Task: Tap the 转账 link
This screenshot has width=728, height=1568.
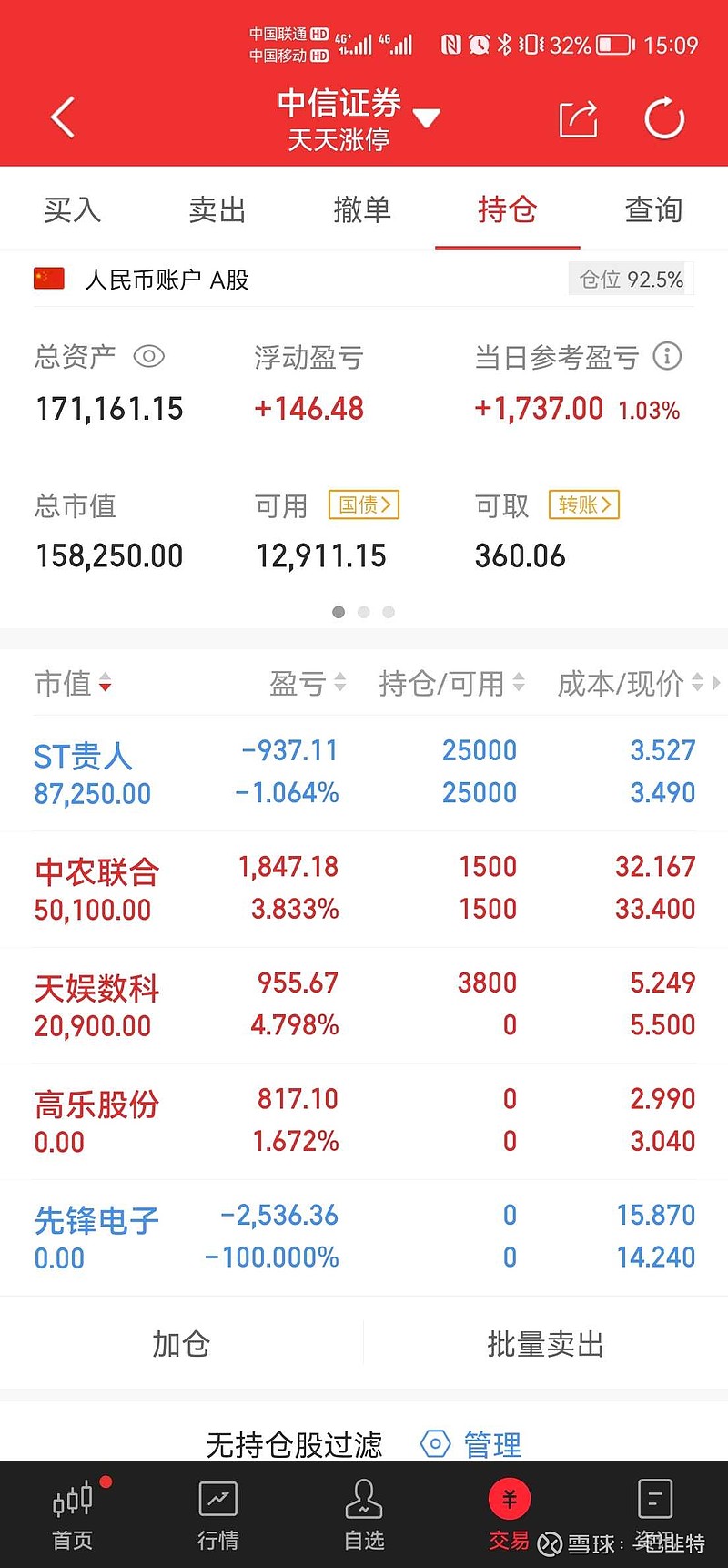Action: tap(584, 504)
